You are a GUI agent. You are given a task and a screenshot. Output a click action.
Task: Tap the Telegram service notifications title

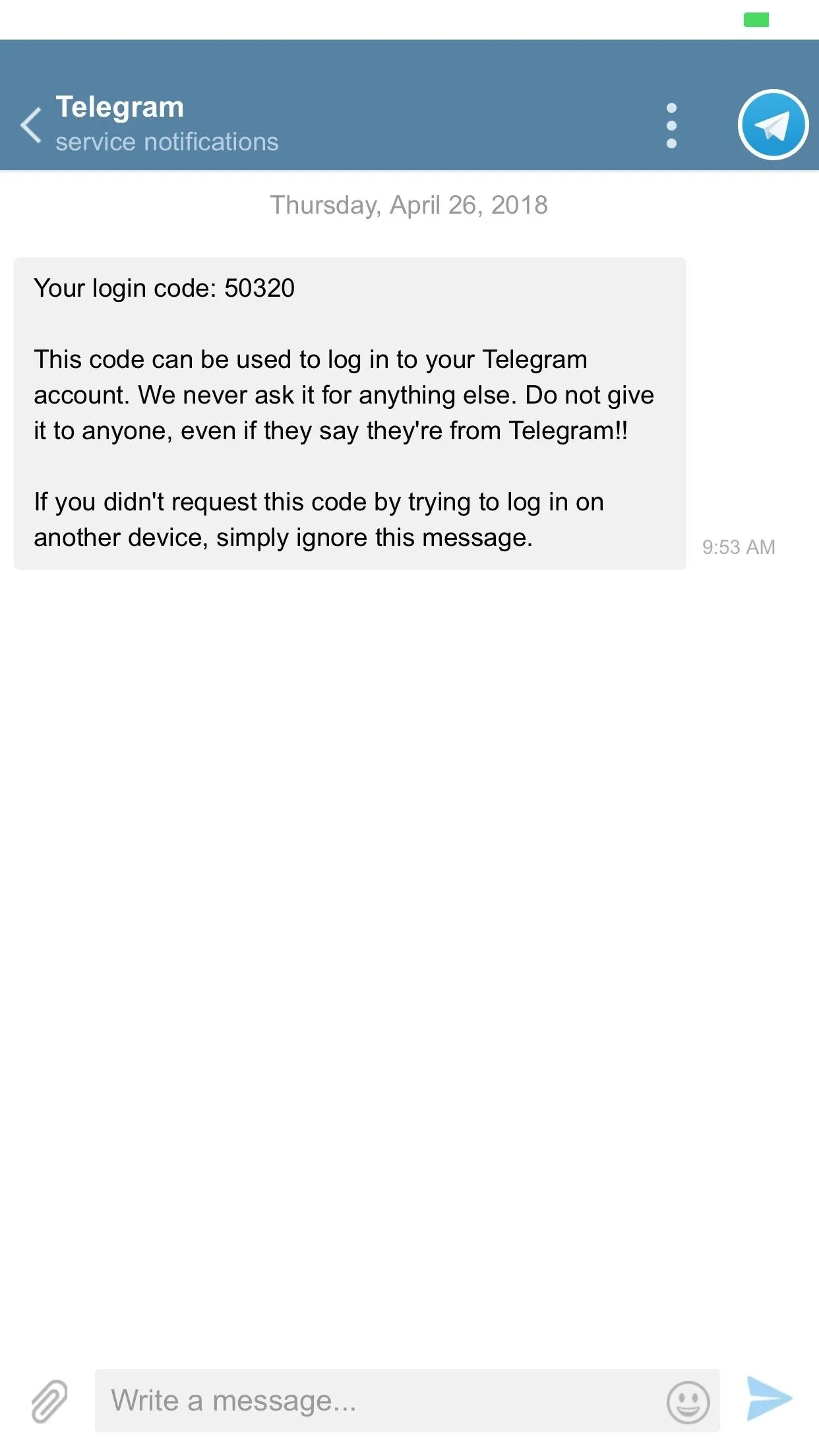(167, 124)
